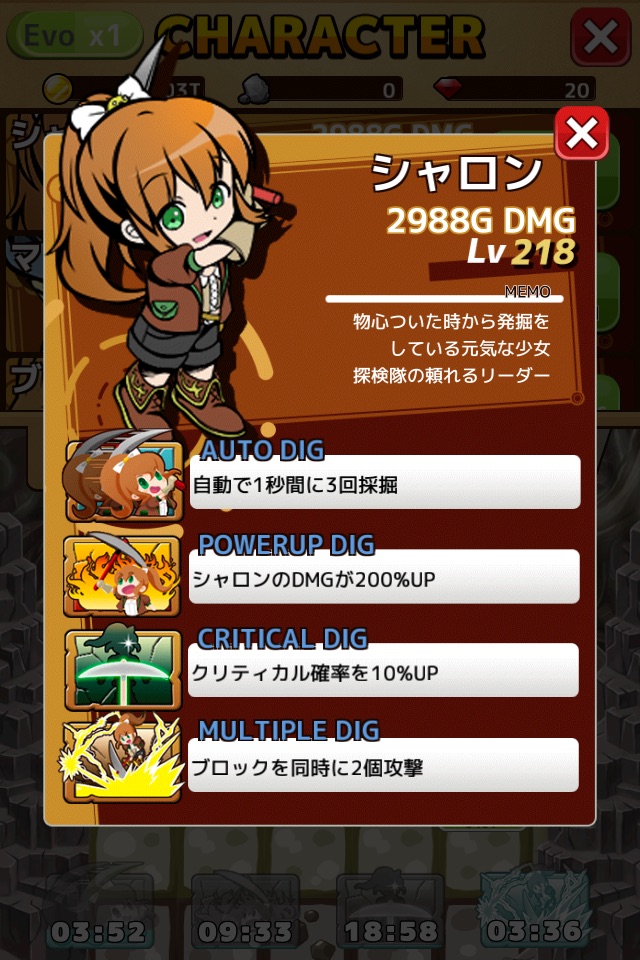
Task: Tap the Evo x1 button
Action: 70,37
